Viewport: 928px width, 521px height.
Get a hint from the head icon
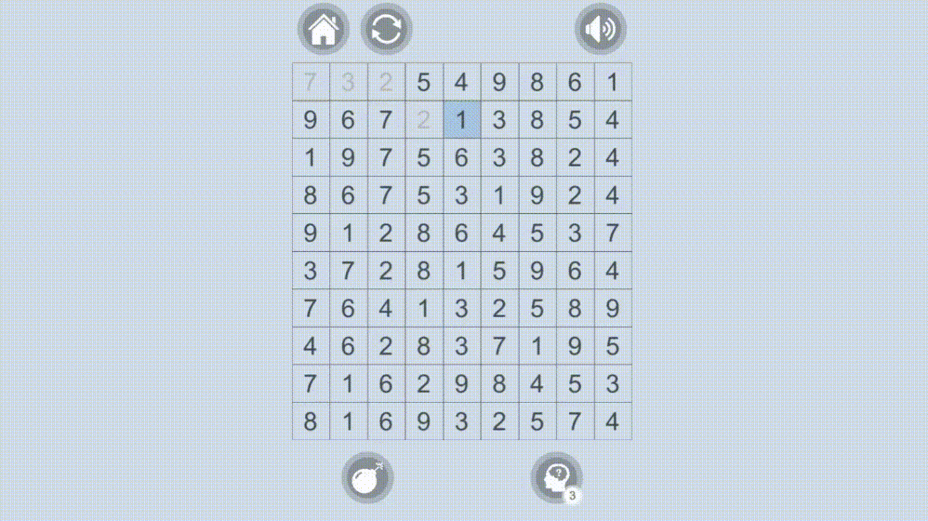pyautogui.click(x=556, y=477)
